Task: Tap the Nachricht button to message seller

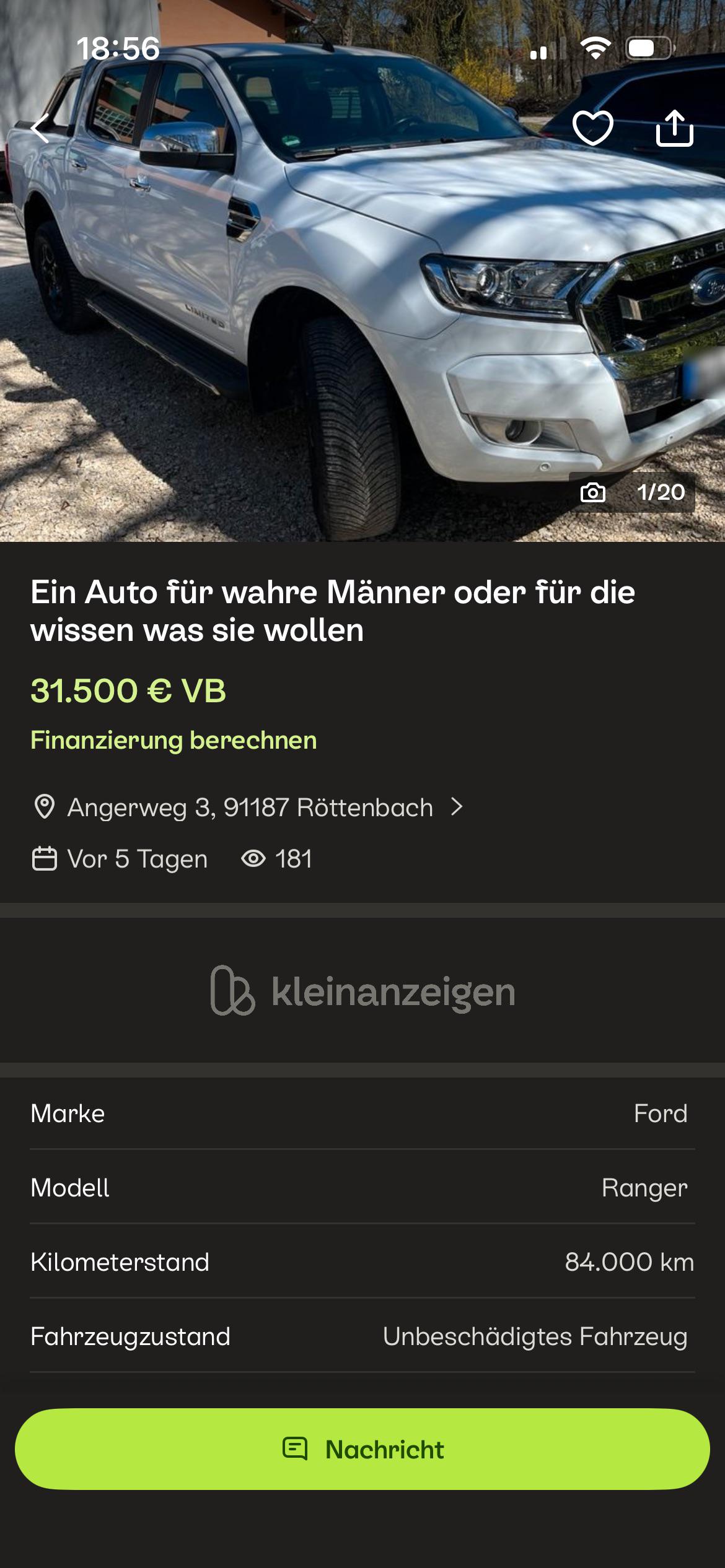Action: 362,1449
